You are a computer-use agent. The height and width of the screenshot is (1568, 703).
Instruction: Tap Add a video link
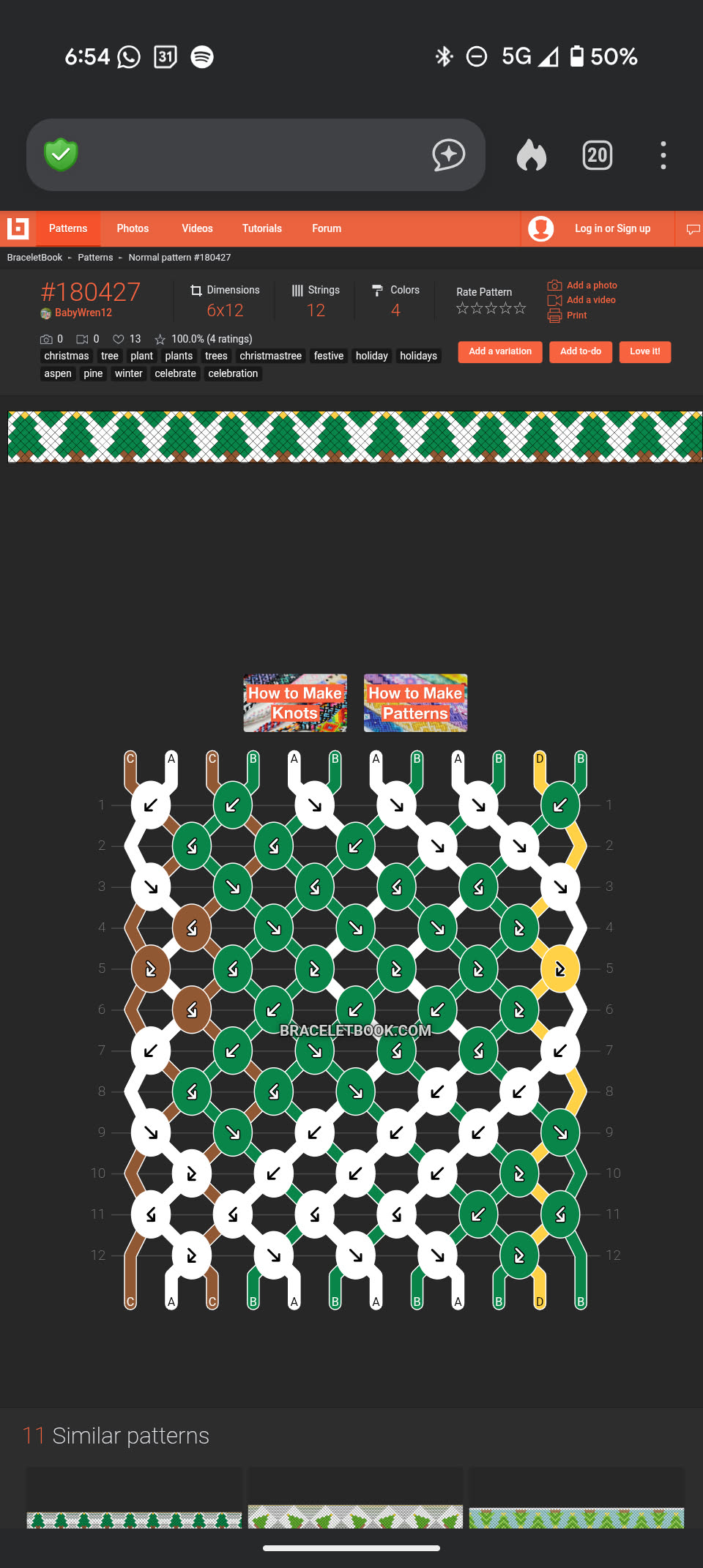click(590, 300)
